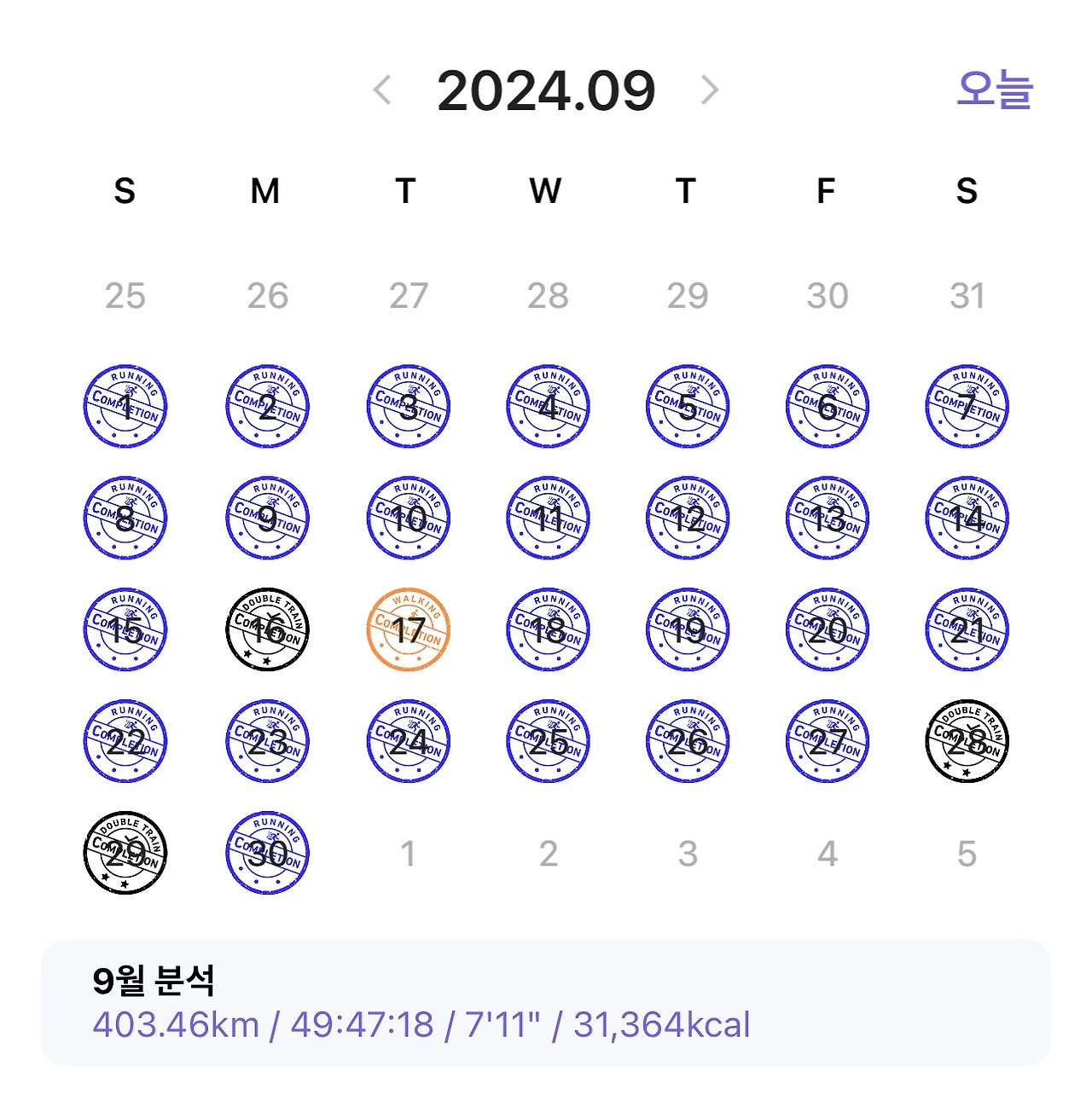The image size is (1092, 1101).
Task: Go to the previous month
Action: click(382, 90)
